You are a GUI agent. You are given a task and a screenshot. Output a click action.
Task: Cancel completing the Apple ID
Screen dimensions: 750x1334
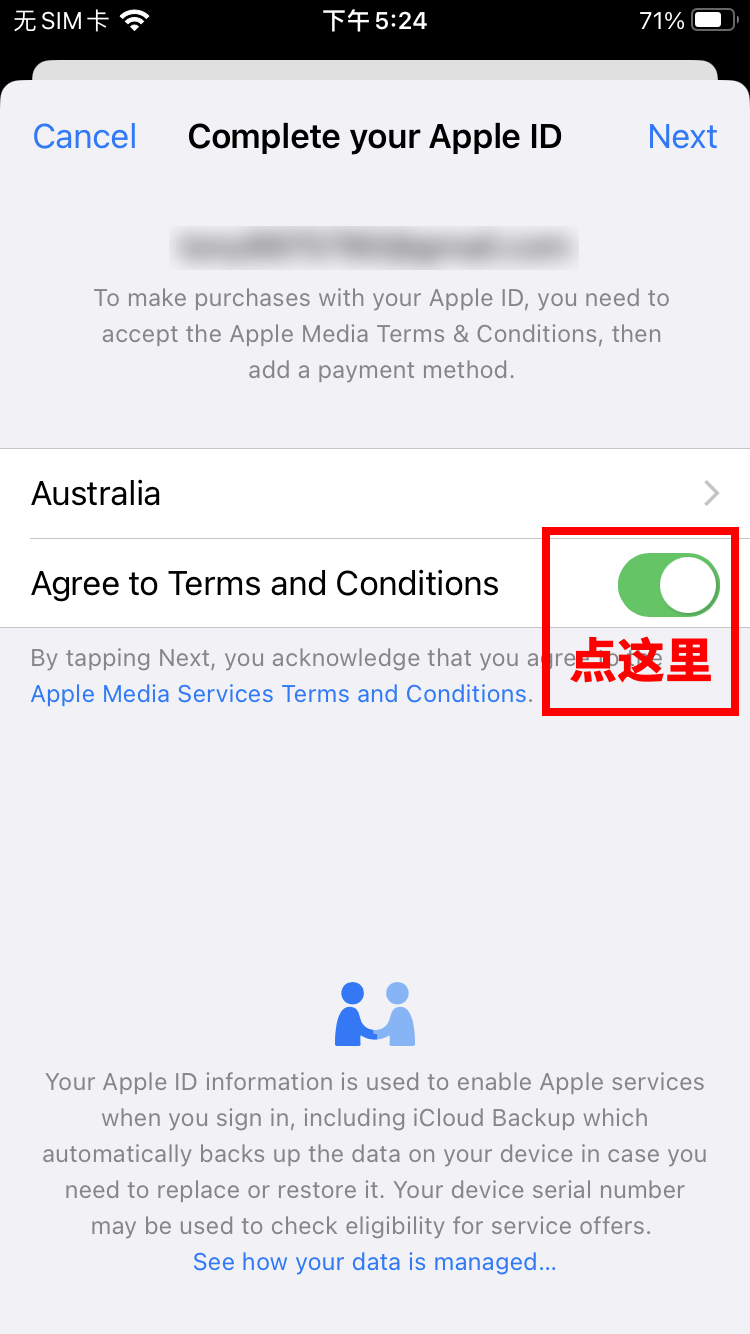pos(85,136)
